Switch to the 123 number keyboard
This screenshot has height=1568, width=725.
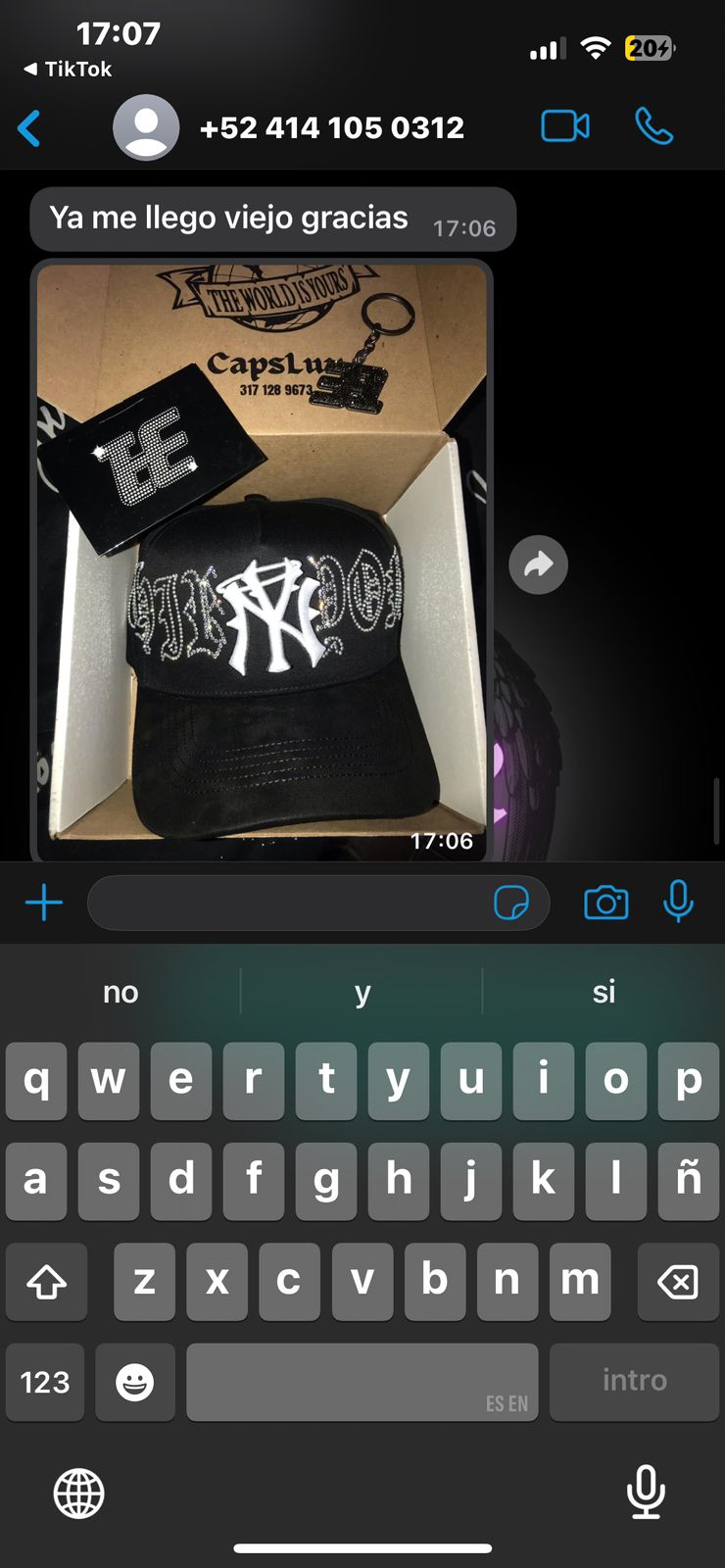click(x=45, y=1382)
